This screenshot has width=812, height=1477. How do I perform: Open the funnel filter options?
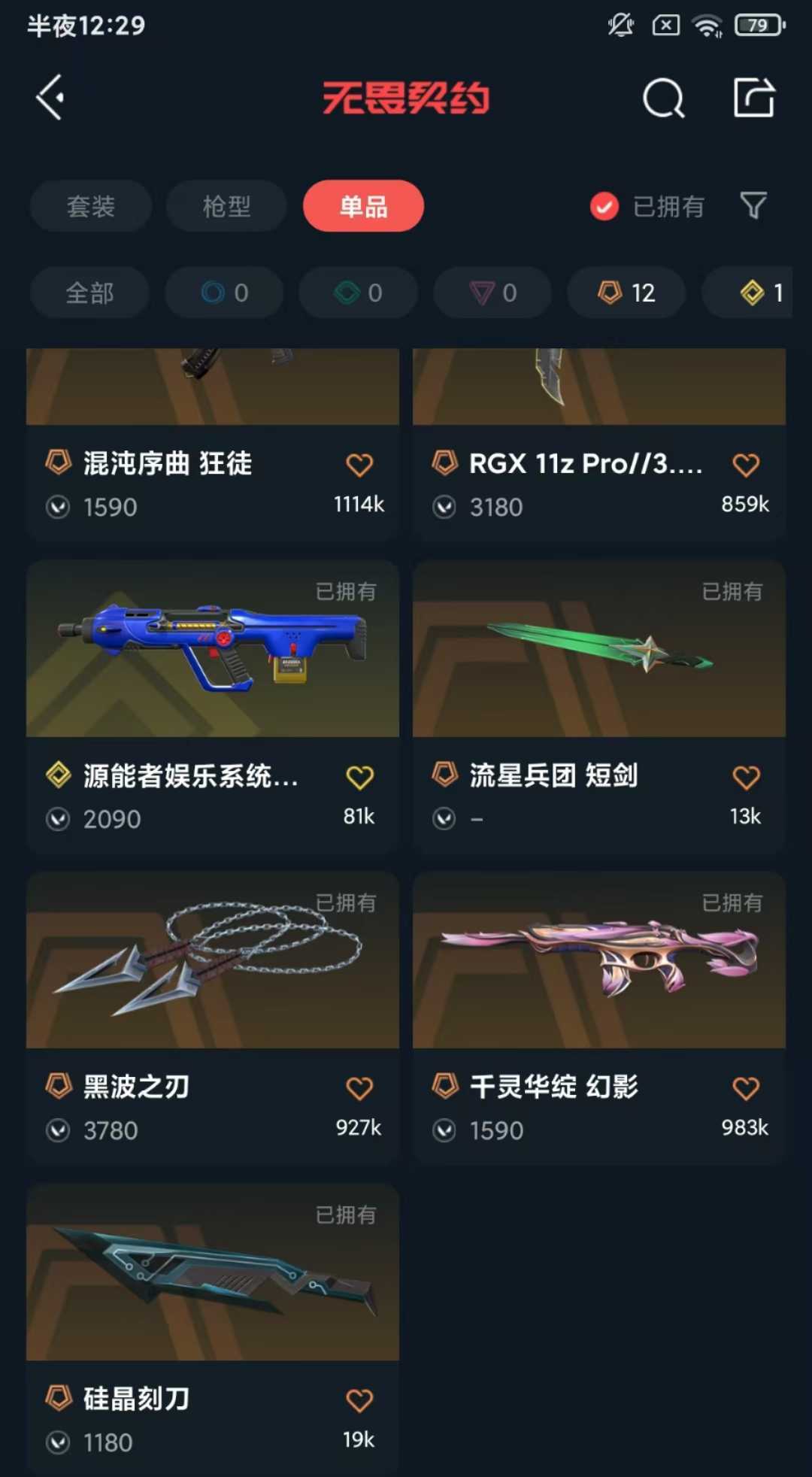pyautogui.click(x=753, y=205)
